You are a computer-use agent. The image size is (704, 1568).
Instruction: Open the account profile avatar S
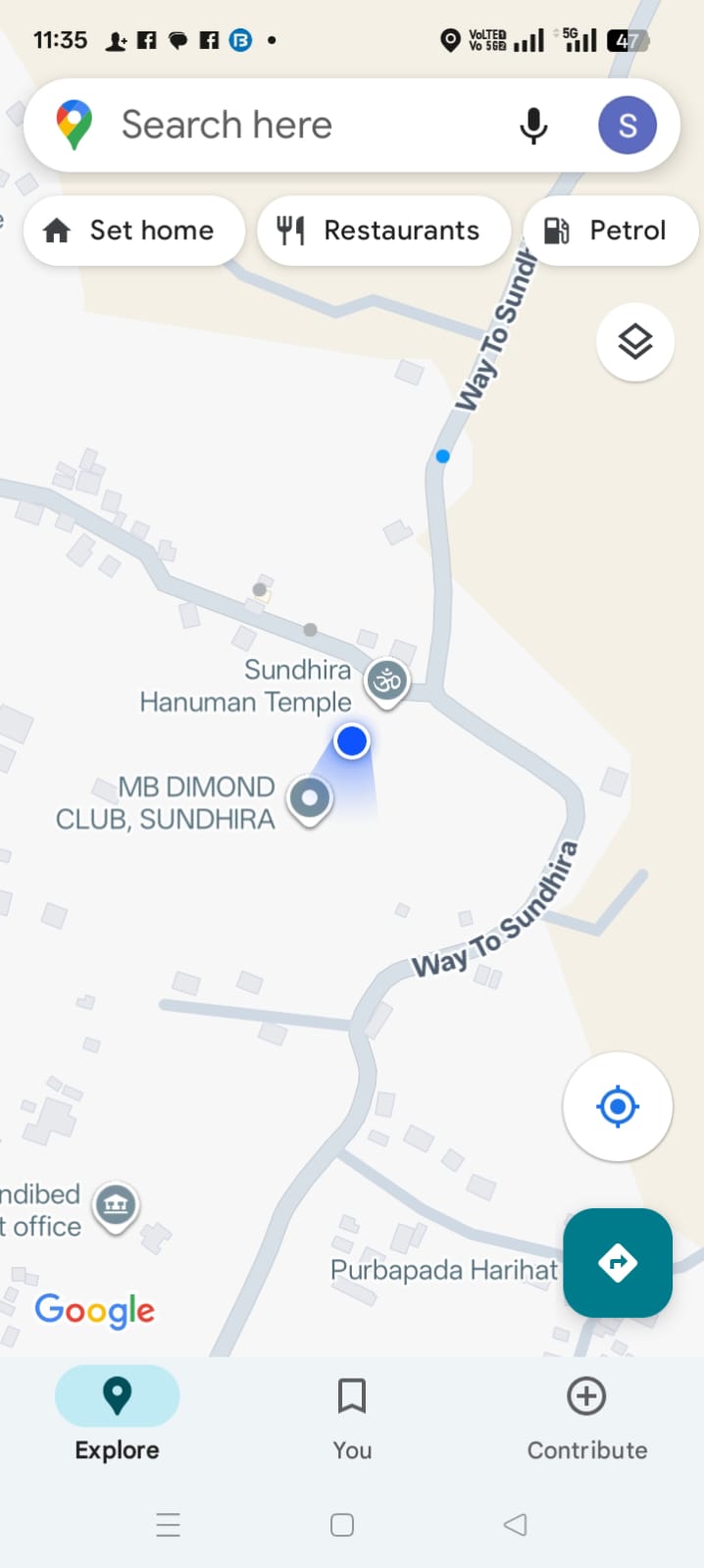tap(628, 126)
